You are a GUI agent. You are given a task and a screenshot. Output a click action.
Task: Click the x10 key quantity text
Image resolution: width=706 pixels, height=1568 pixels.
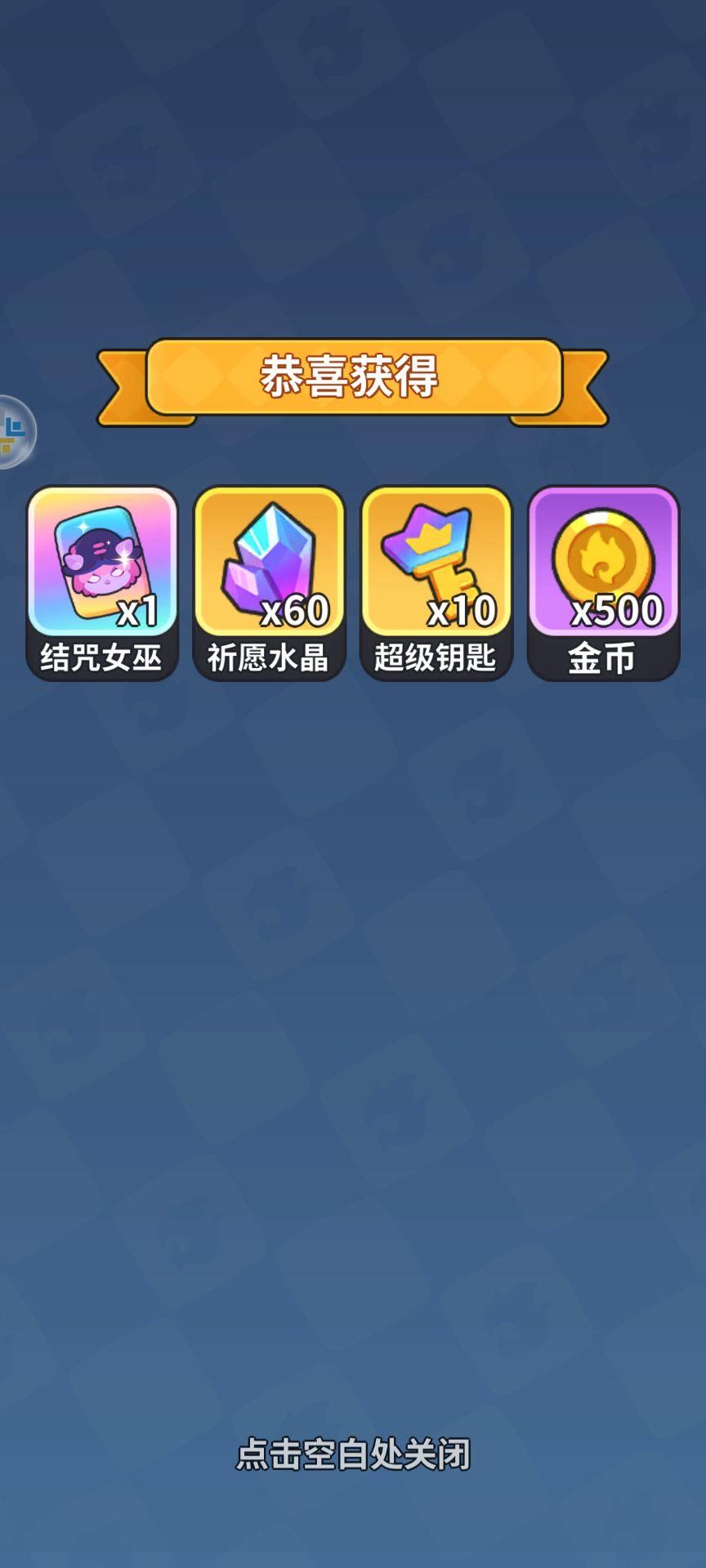tap(462, 608)
